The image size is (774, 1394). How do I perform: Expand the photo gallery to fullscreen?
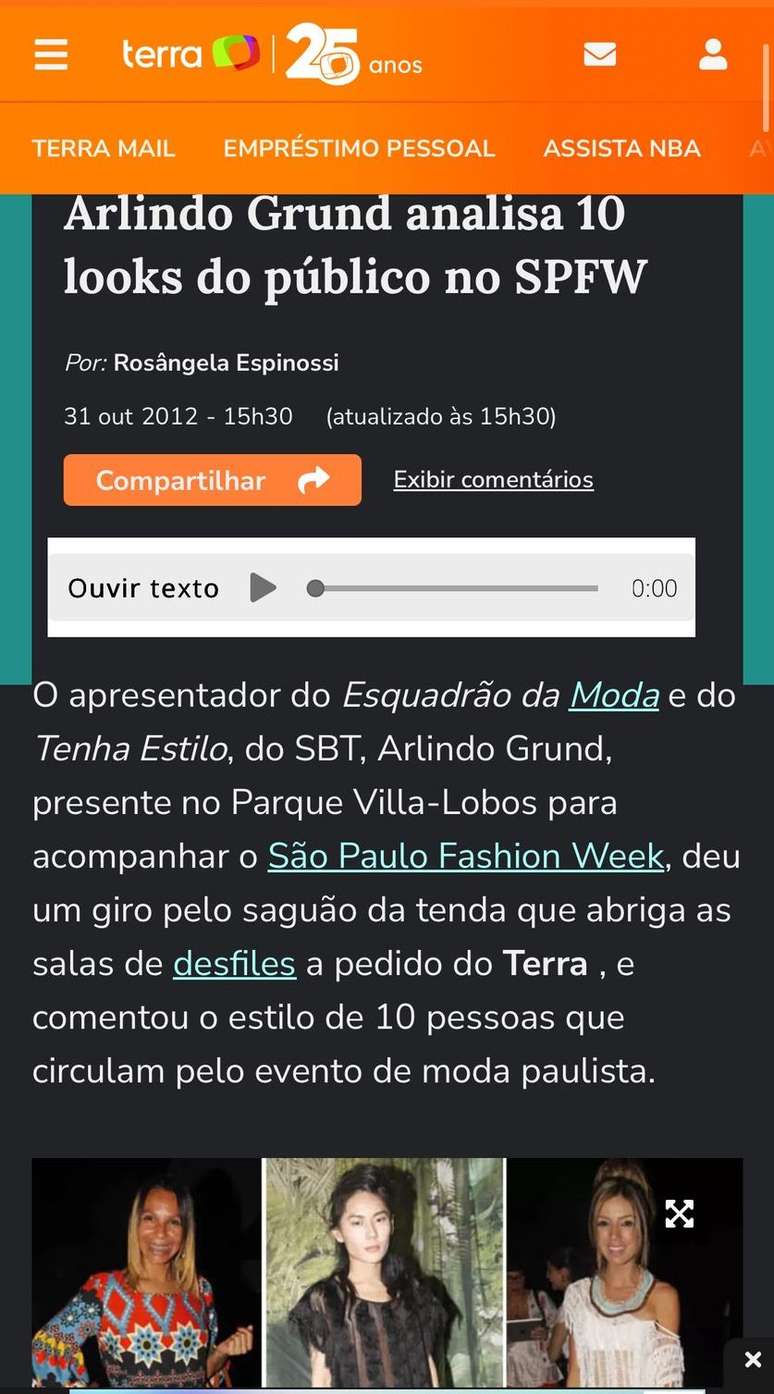click(x=680, y=1214)
